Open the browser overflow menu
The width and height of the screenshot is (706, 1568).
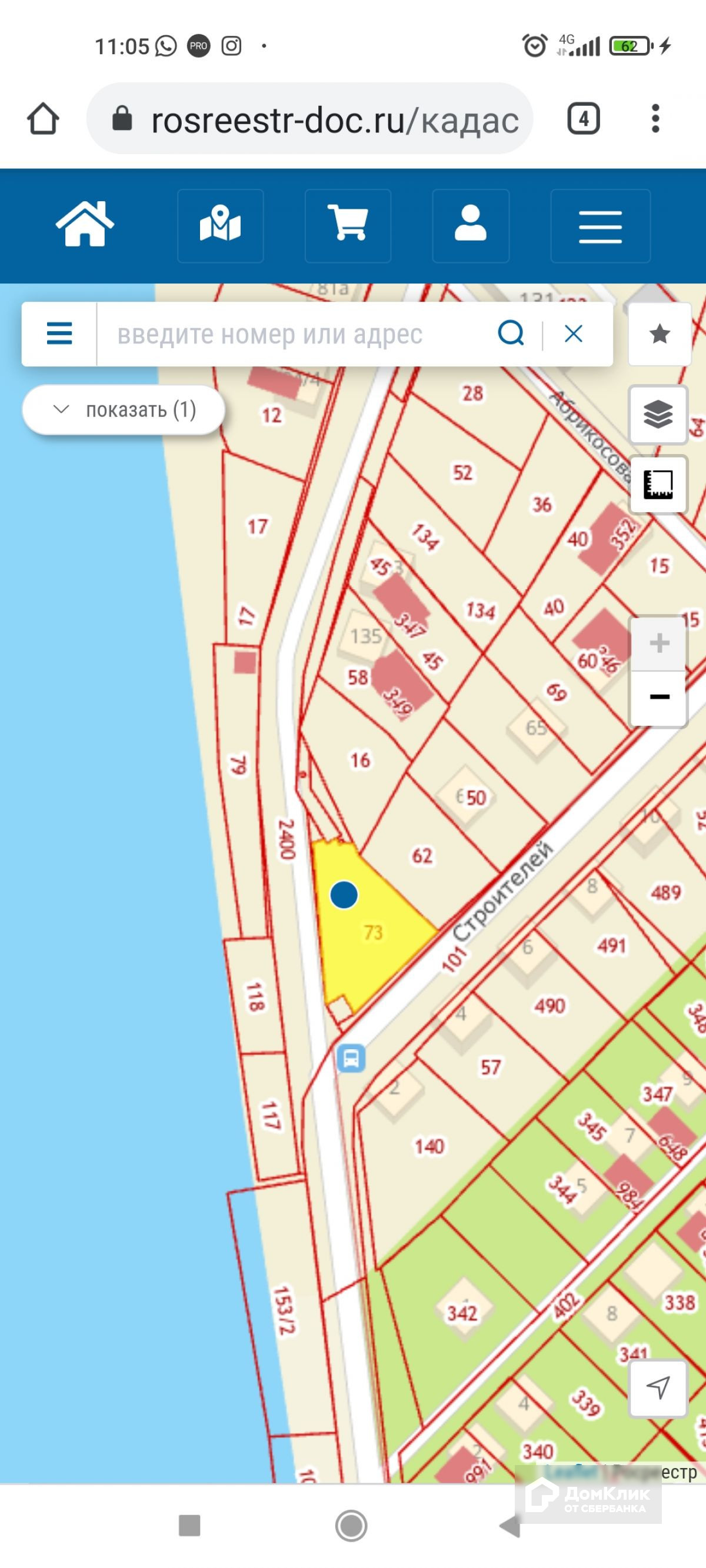655,118
